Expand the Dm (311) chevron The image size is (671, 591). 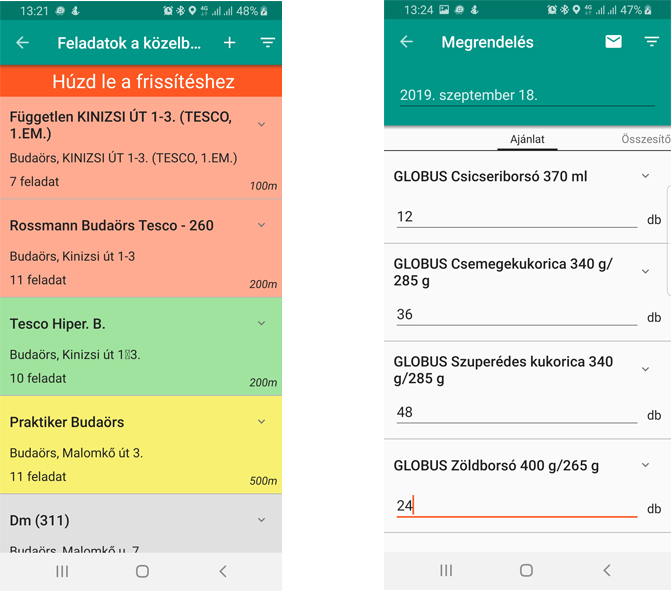[262, 520]
